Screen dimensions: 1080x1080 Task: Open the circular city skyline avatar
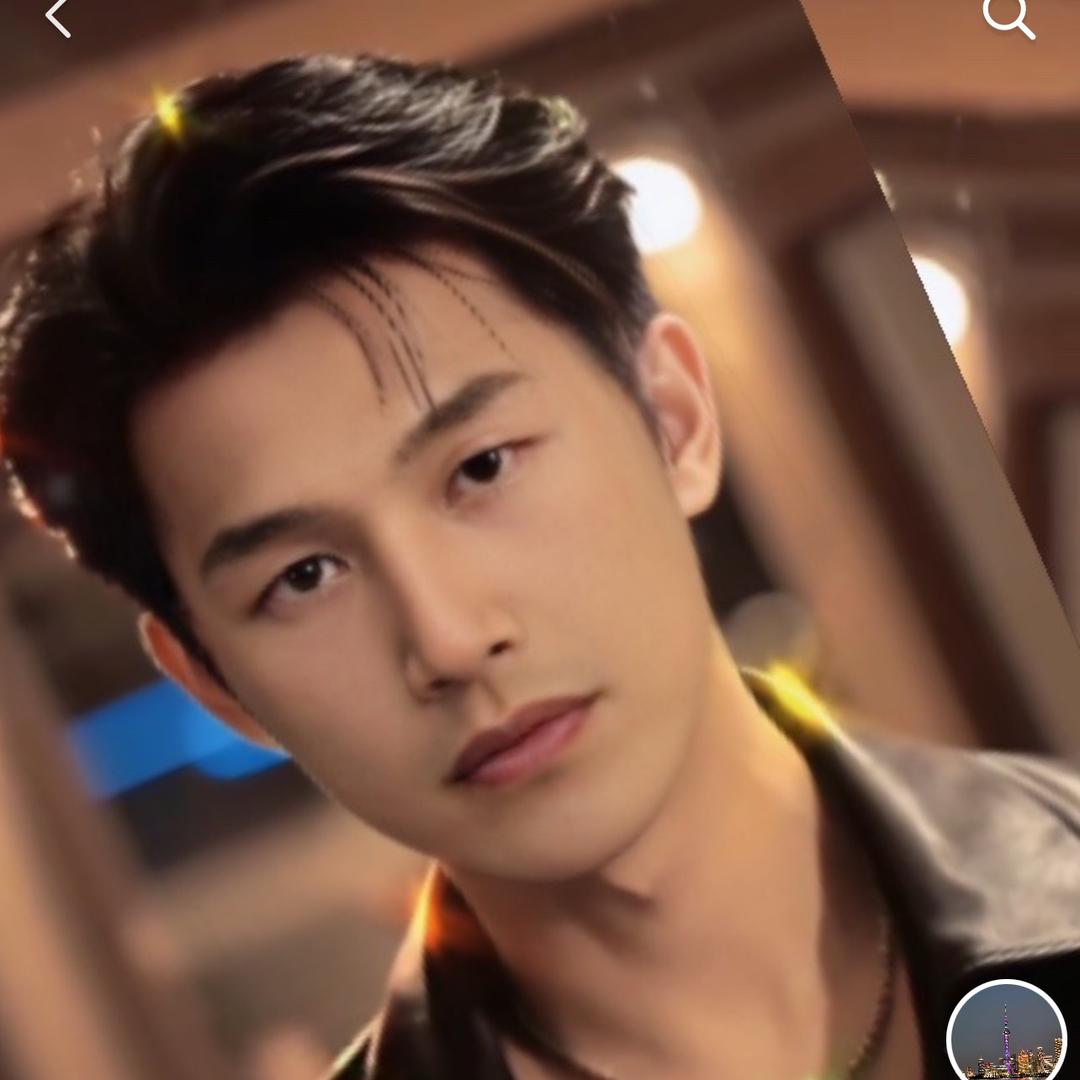(1006, 1031)
